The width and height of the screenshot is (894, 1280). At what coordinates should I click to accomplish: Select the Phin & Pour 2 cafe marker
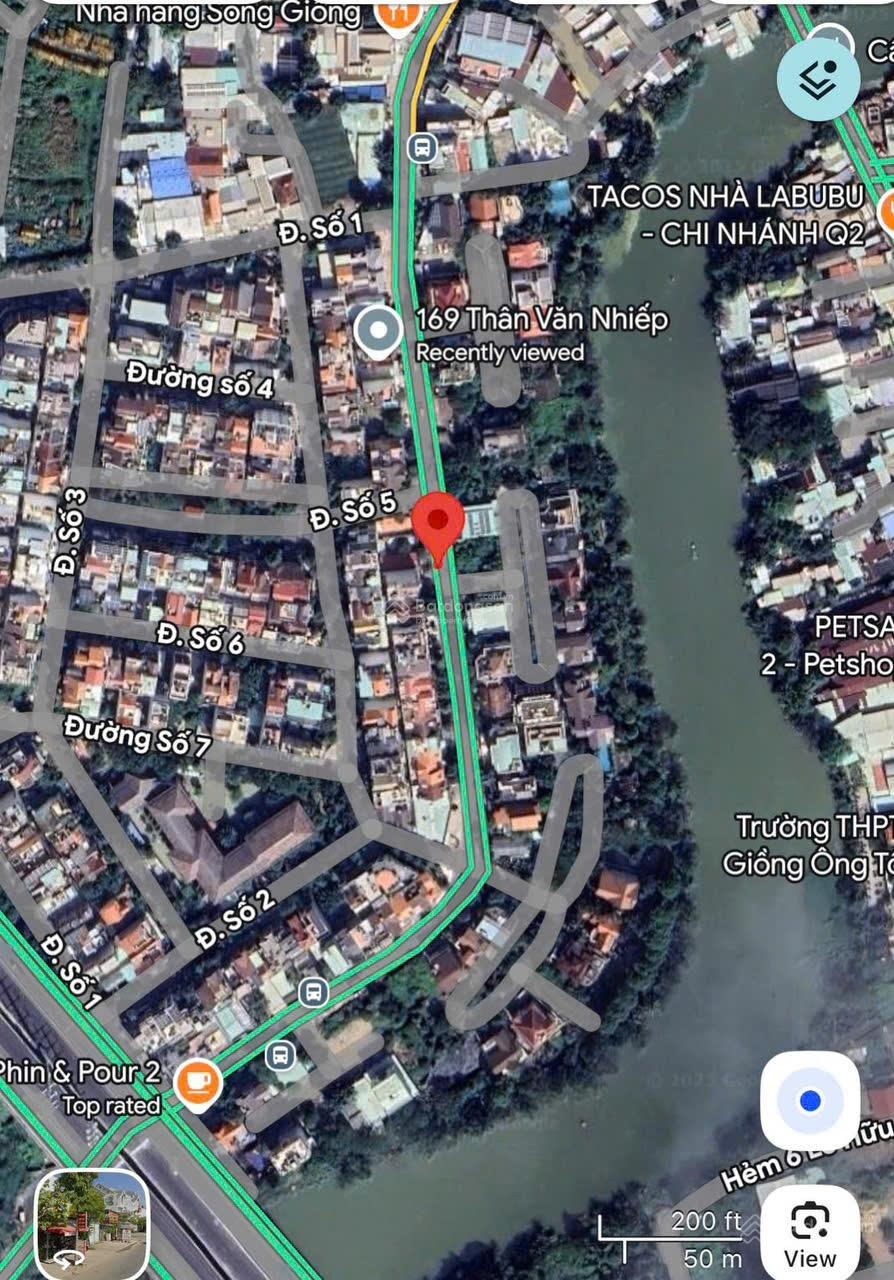[198, 1083]
